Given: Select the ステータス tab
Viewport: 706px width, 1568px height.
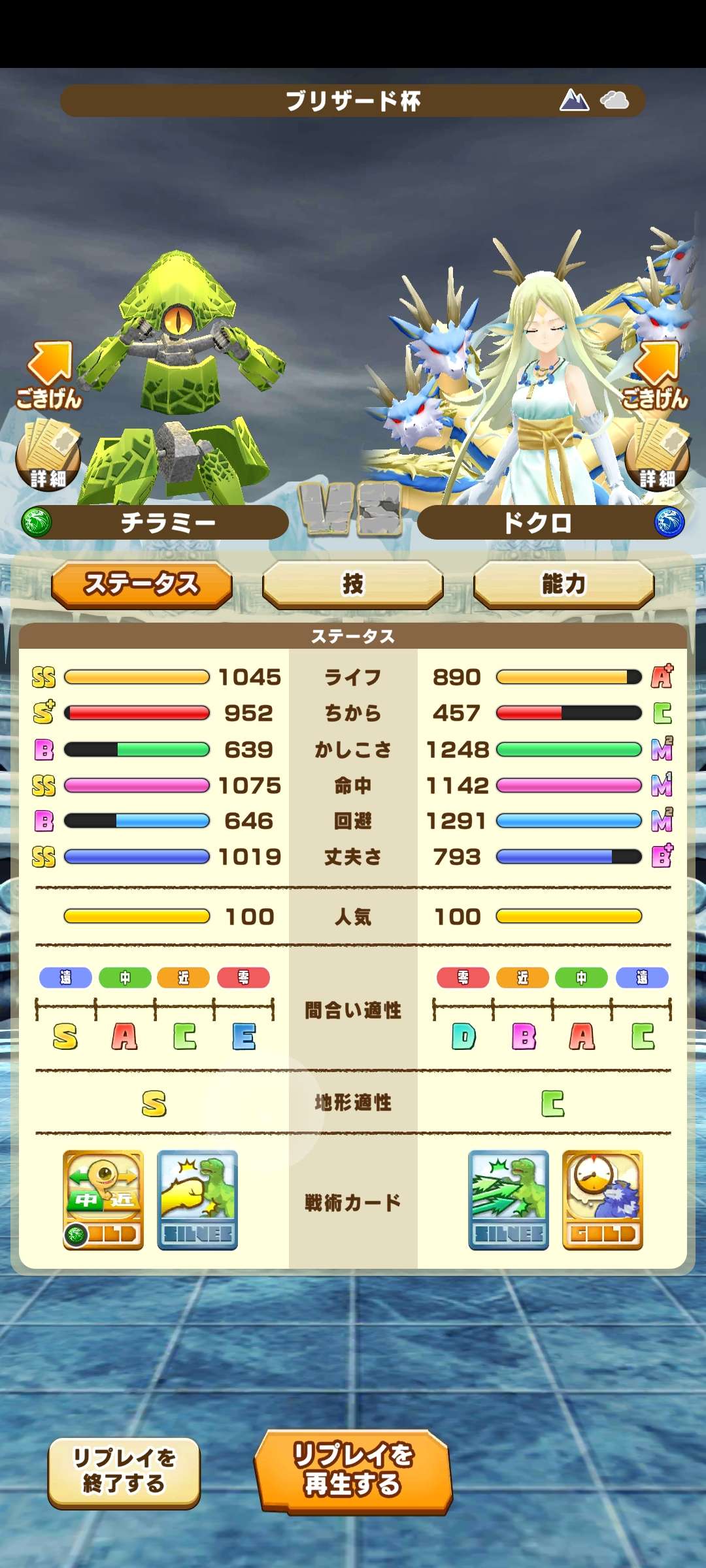Looking at the screenshot, I should (142, 584).
